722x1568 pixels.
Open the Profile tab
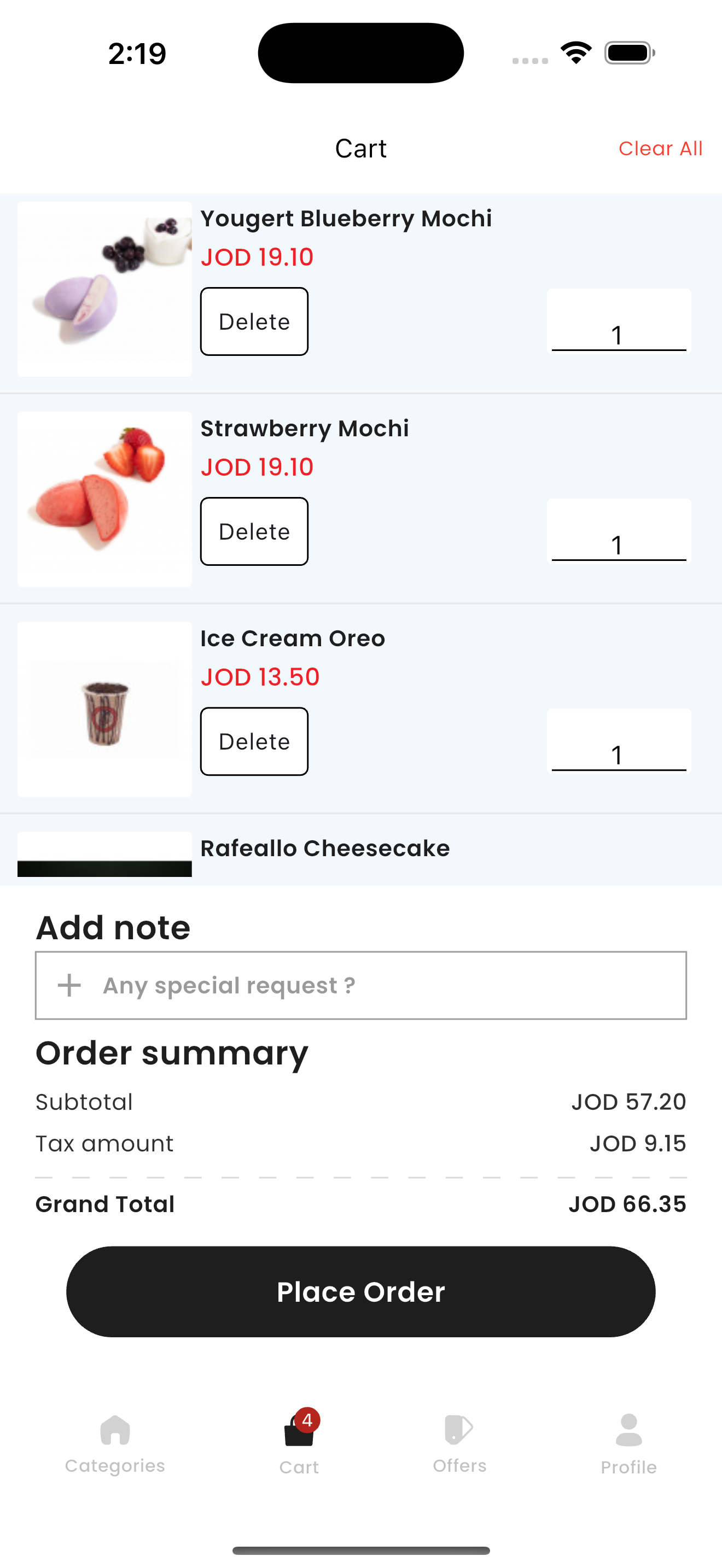point(629,1445)
